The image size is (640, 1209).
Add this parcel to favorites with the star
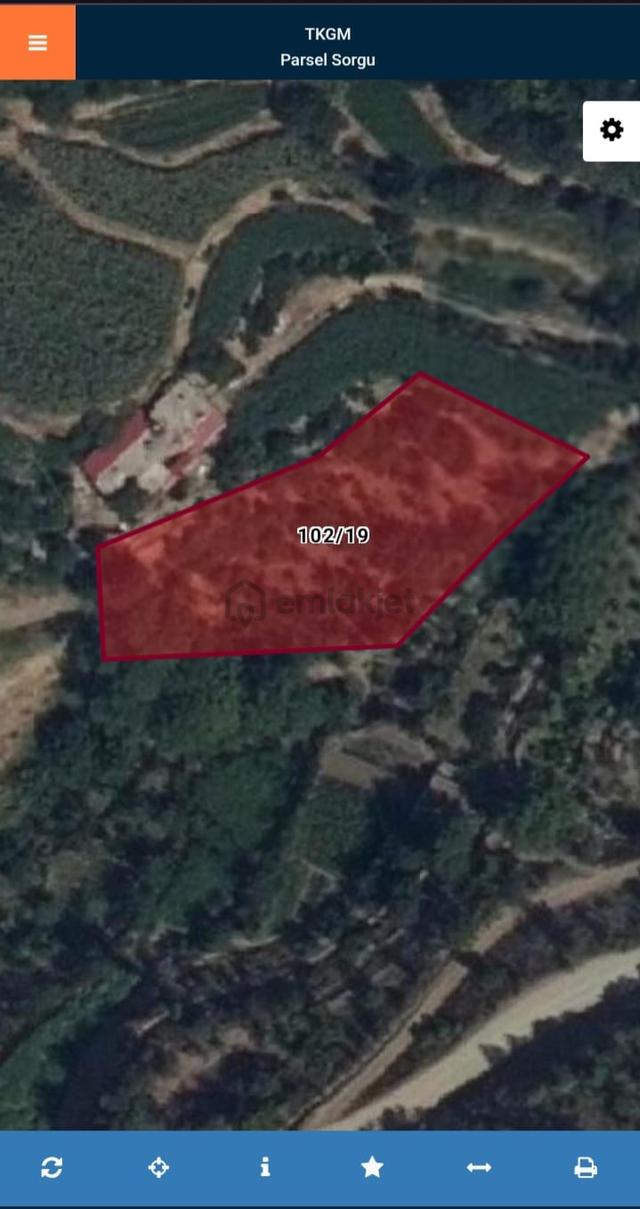click(372, 1167)
